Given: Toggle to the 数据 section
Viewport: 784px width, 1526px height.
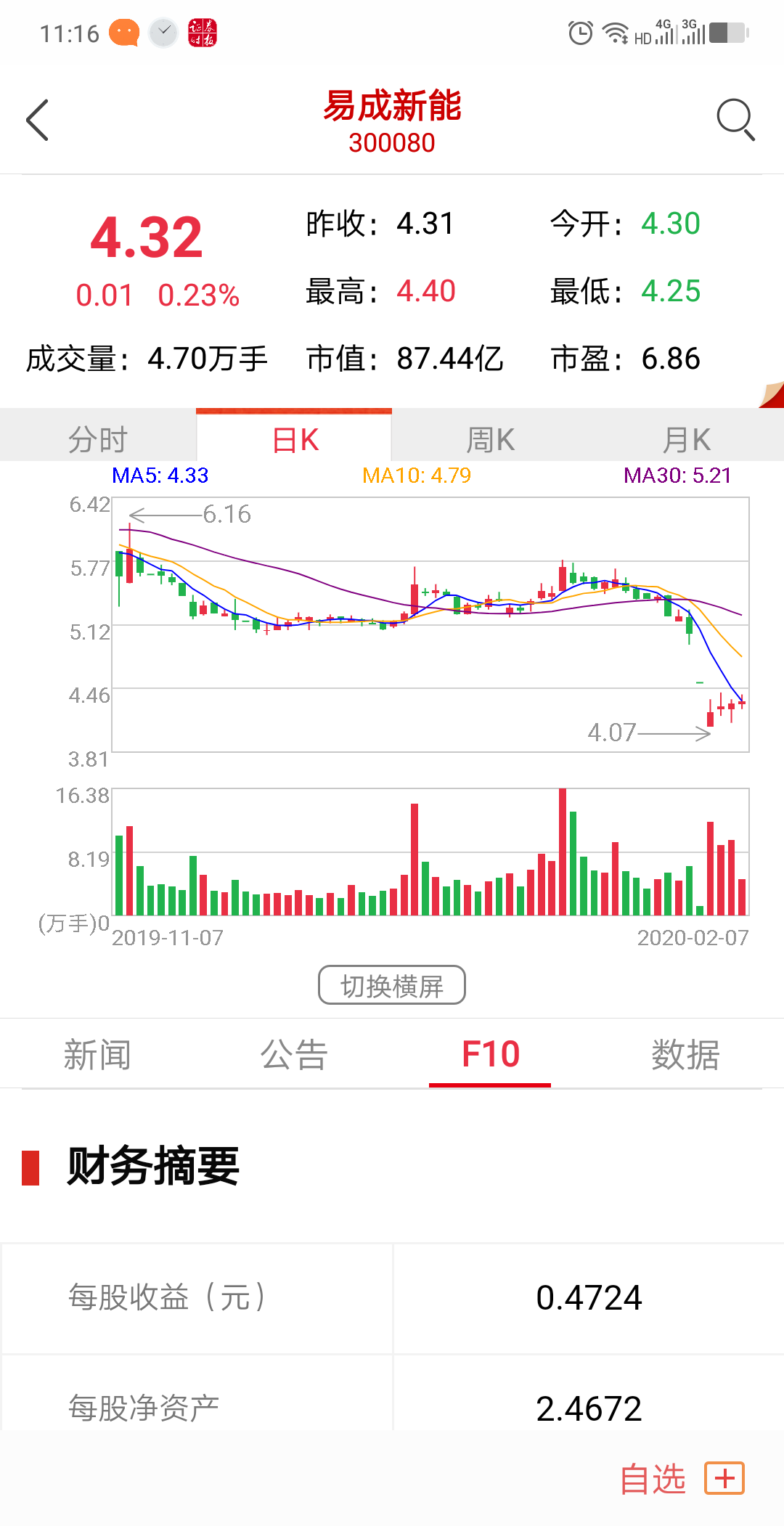Looking at the screenshot, I should coord(685,1054).
